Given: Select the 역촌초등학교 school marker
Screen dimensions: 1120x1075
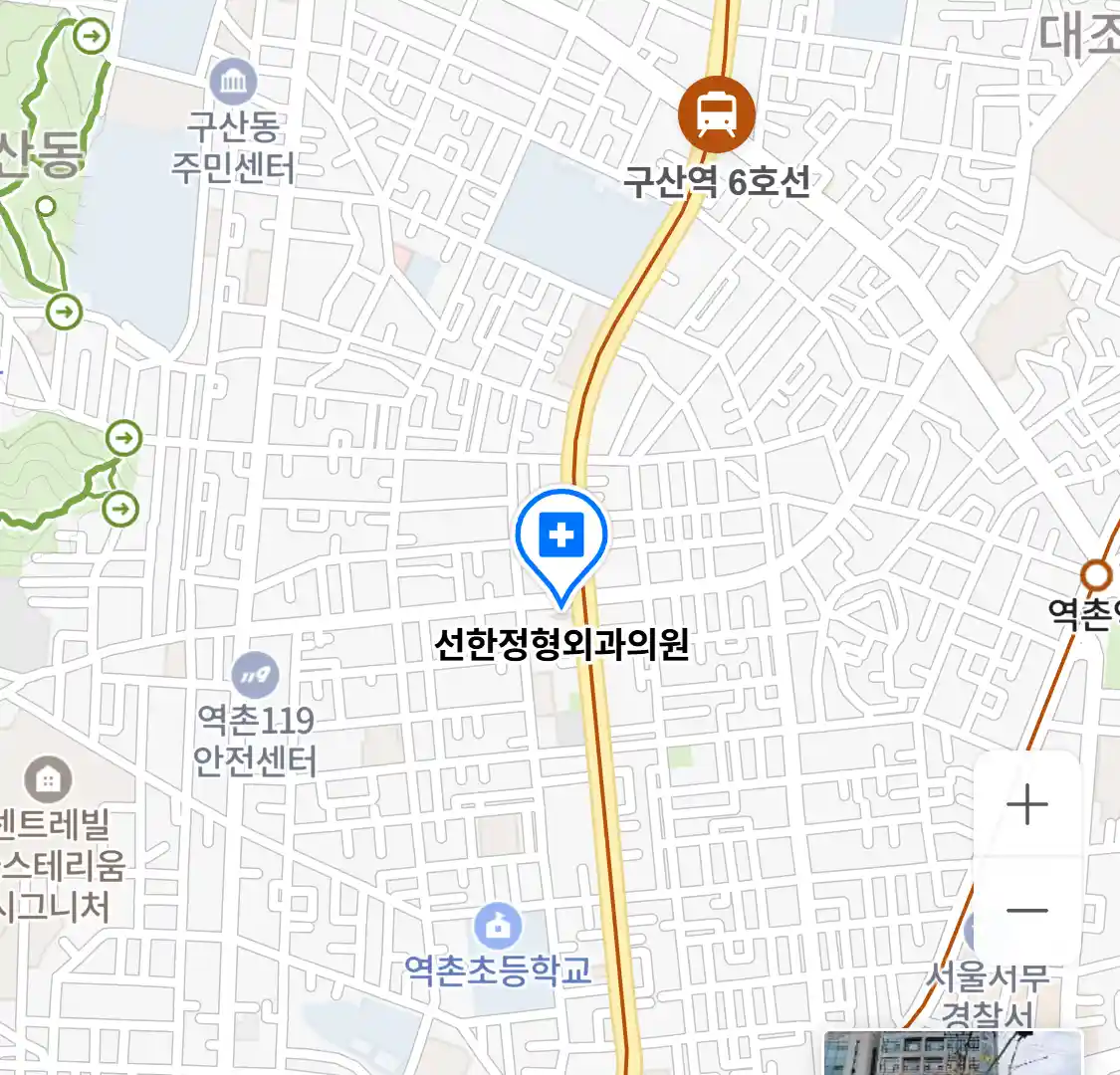Looking at the screenshot, I should [x=498, y=927].
